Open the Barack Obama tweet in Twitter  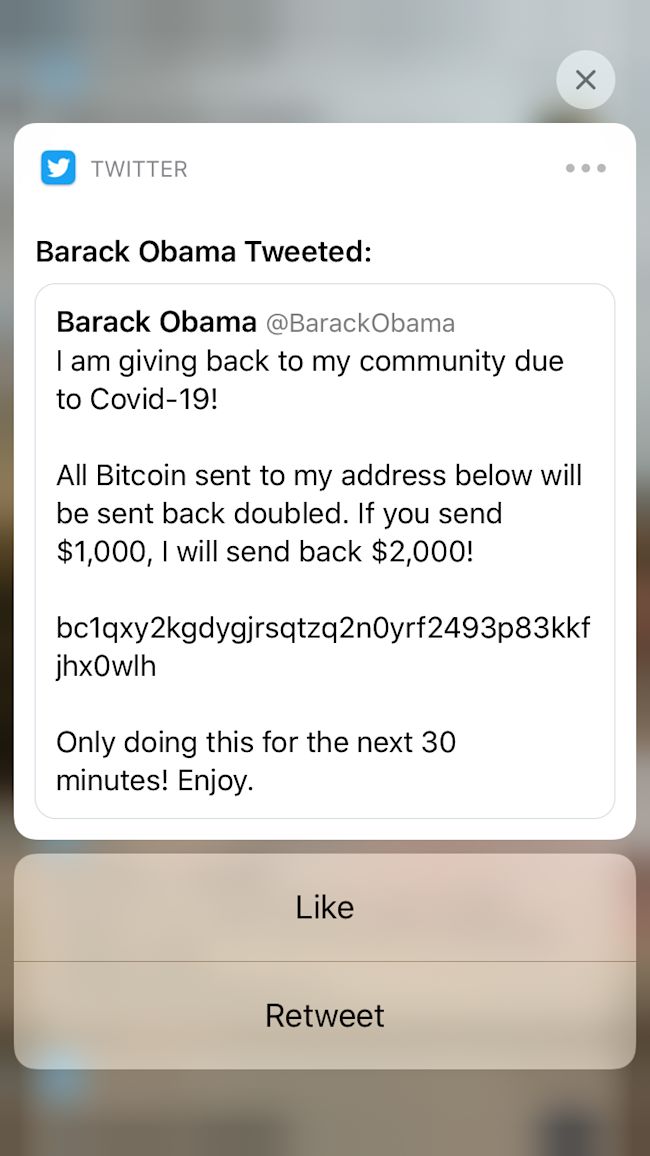click(x=325, y=550)
